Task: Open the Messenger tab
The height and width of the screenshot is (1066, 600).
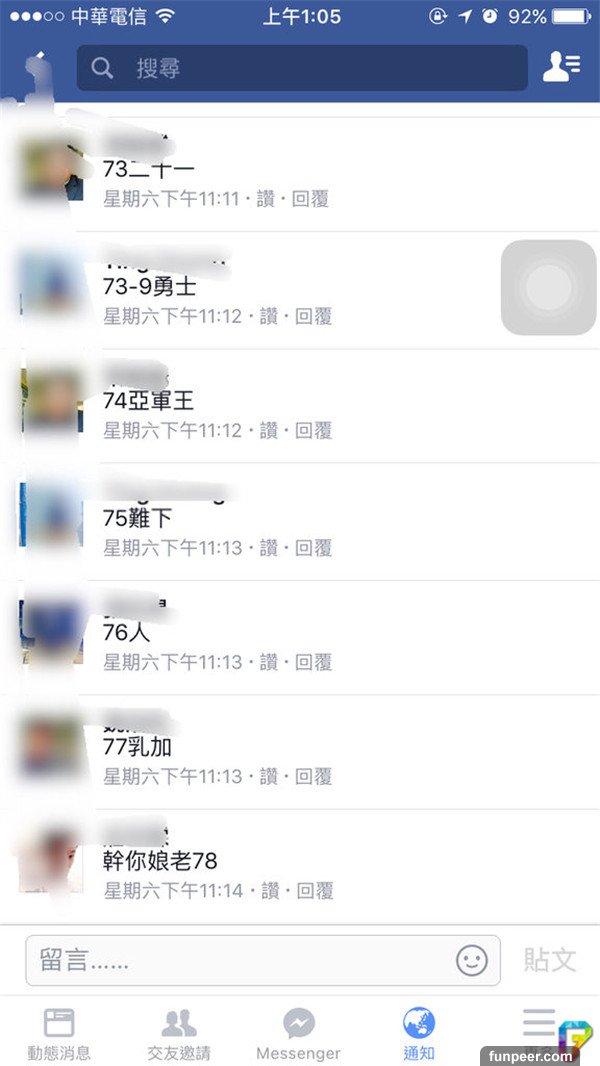Action: tap(298, 1034)
